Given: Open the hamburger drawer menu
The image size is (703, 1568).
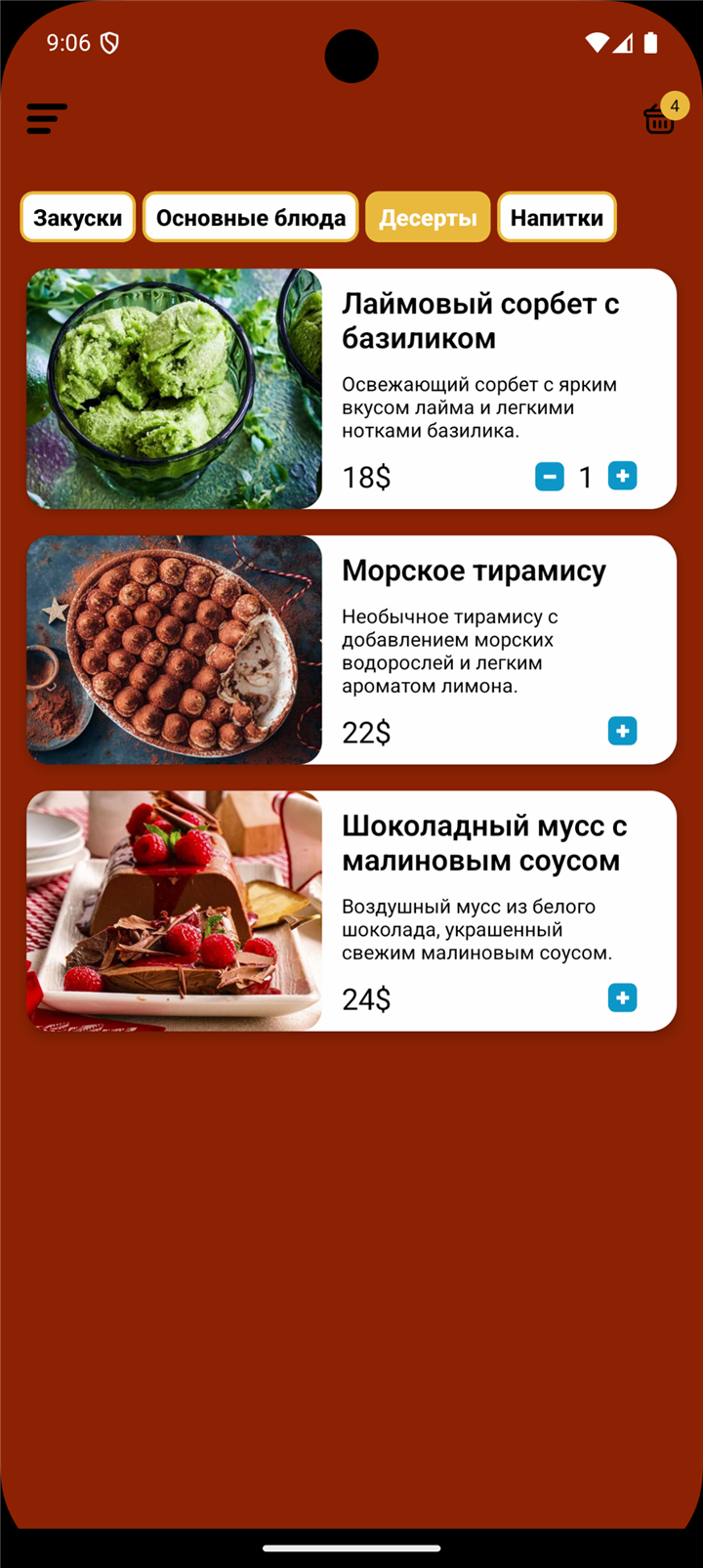Looking at the screenshot, I should 46,118.
